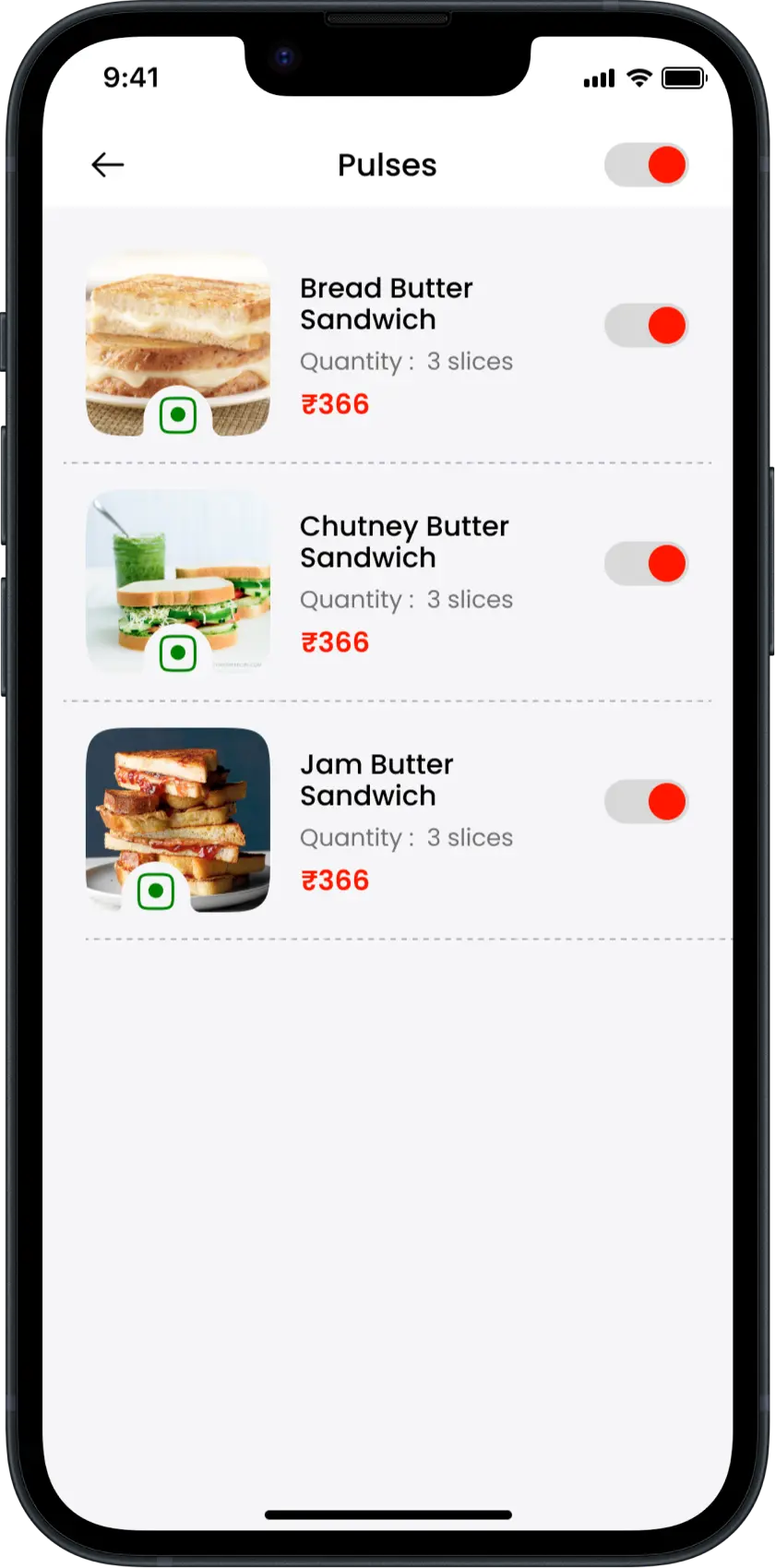Open the Bread Butter Sandwich item name
776x1568 pixels.
[x=386, y=304]
